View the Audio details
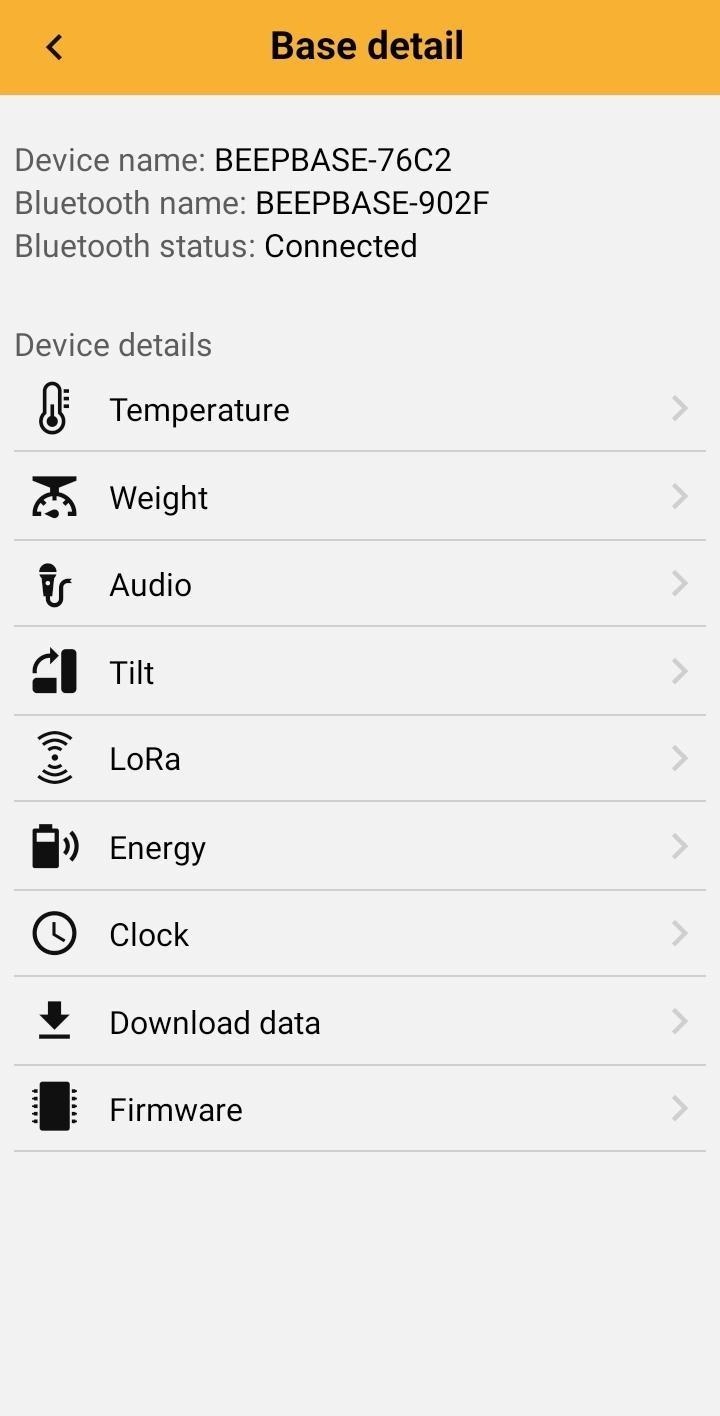The width and height of the screenshot is (720, 1416). pos(359,585)
